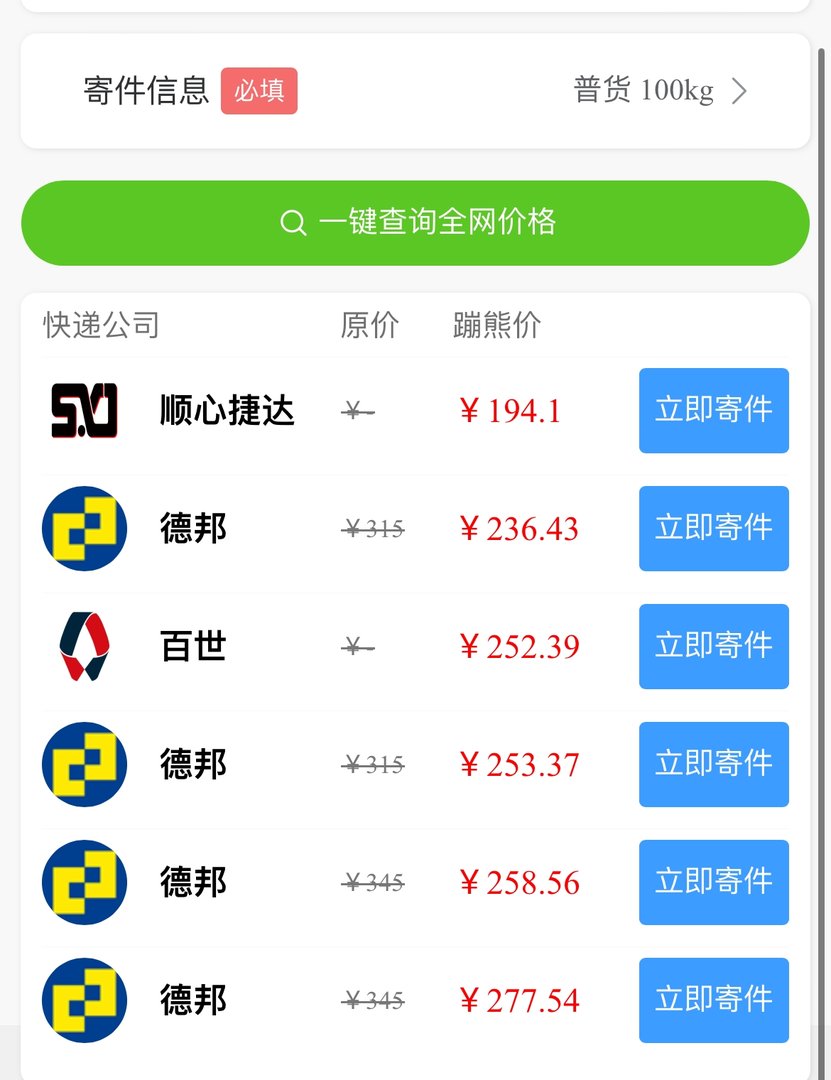Click the 德邦 logo in the ¥258.56 row
Image resolution: width=831 pixels, height=1080 pixels.
[84, 882]
